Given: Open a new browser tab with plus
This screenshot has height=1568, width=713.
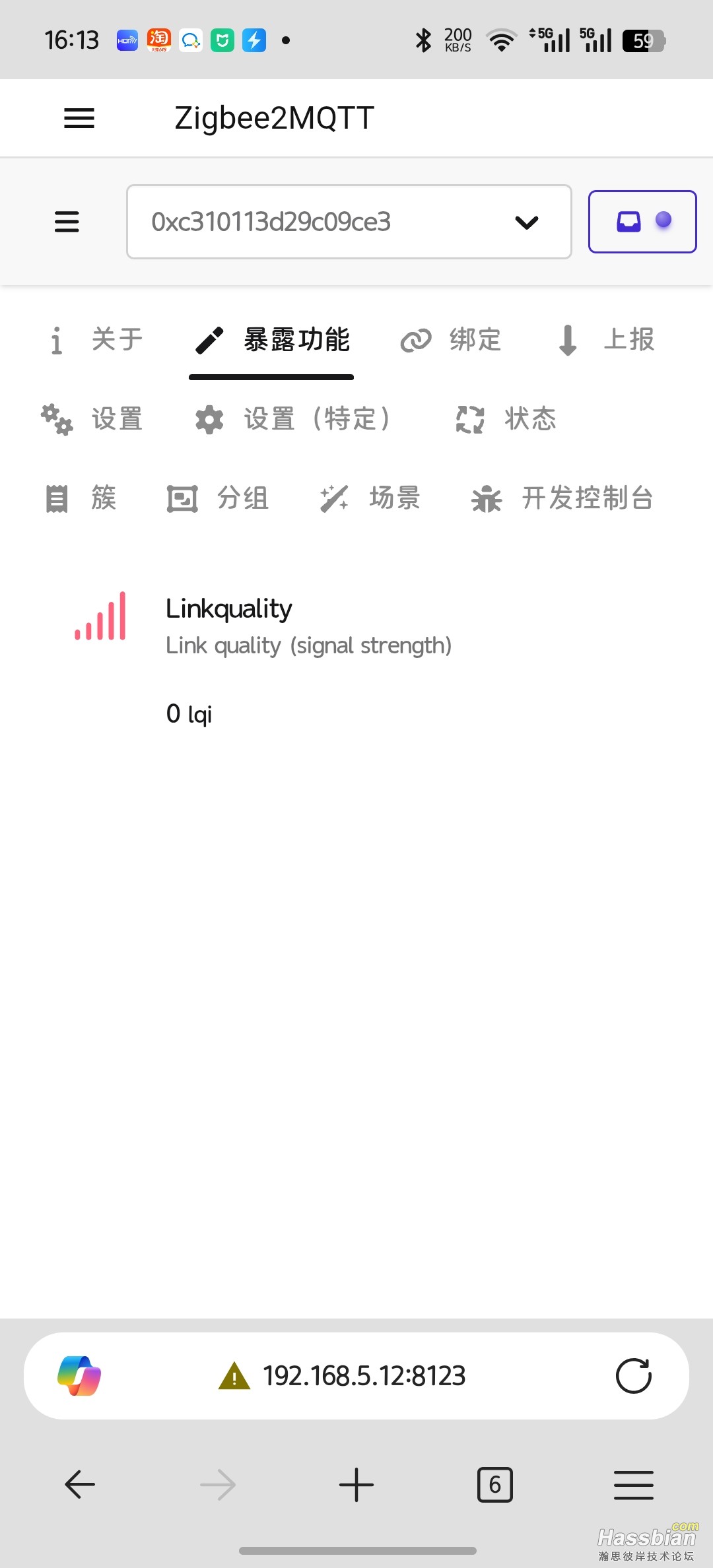Looking at the screenshot, I should click(x=356, y=1485).
